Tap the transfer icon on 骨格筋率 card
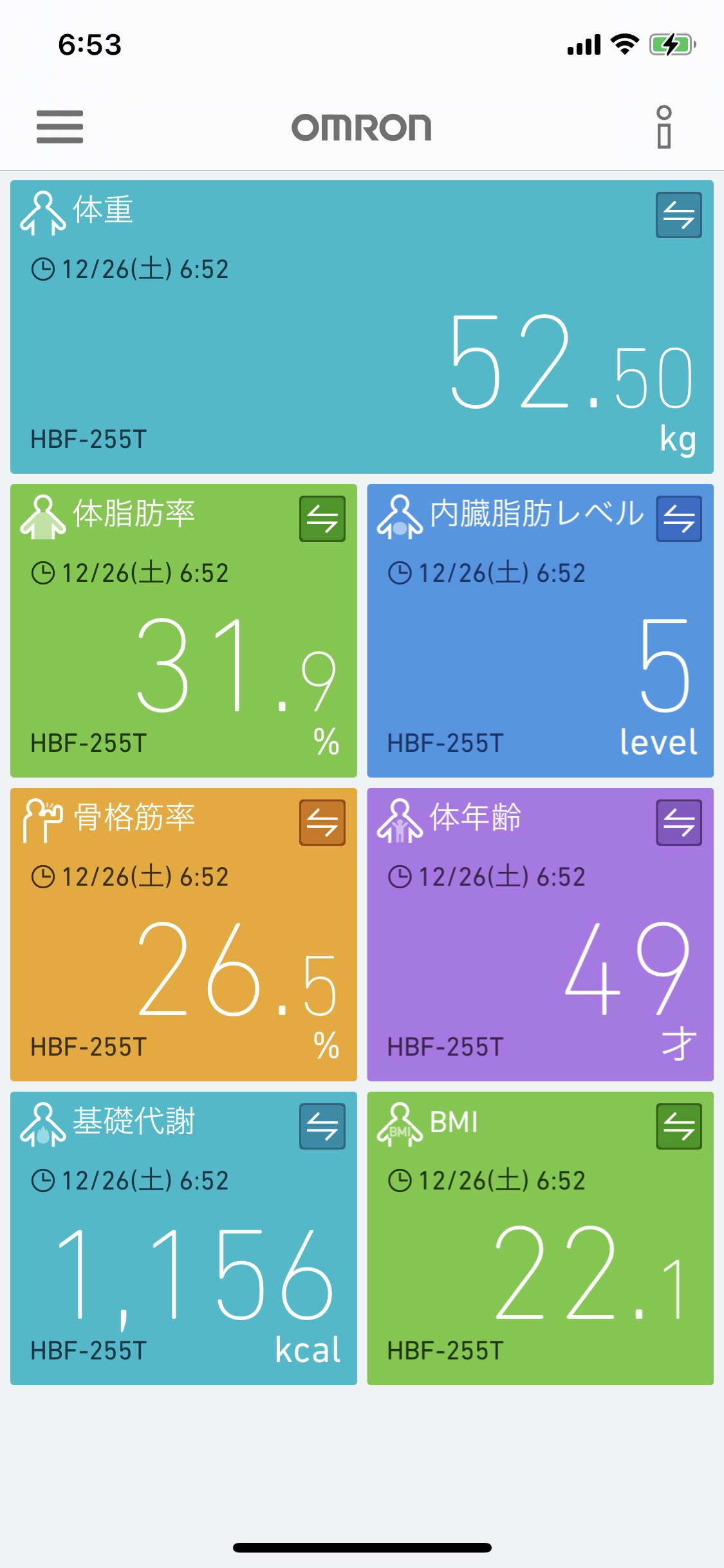Image resolution: width=724 pixels, height=1568 pixels. click(x=322, y=823)
